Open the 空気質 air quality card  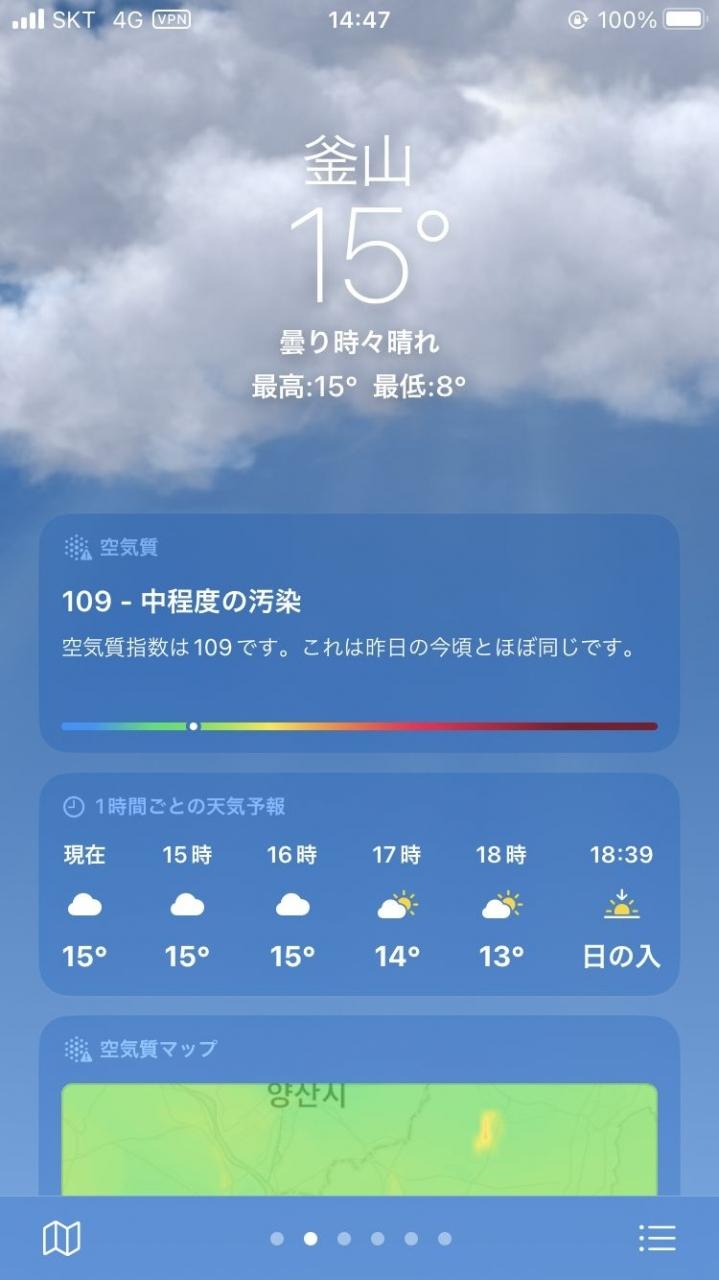[x=359, y=633]
